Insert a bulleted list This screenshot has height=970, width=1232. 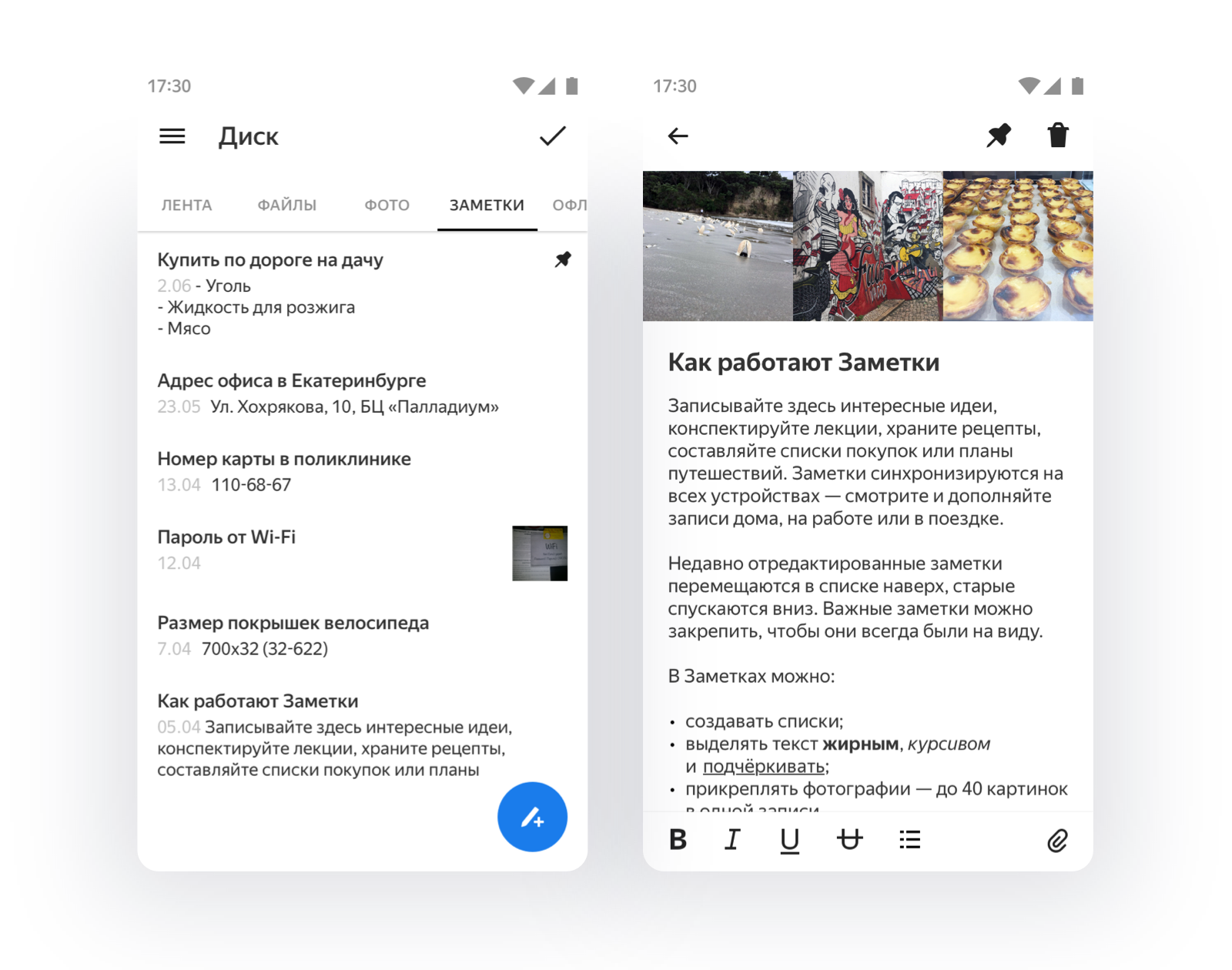click(x=909, y=840)
